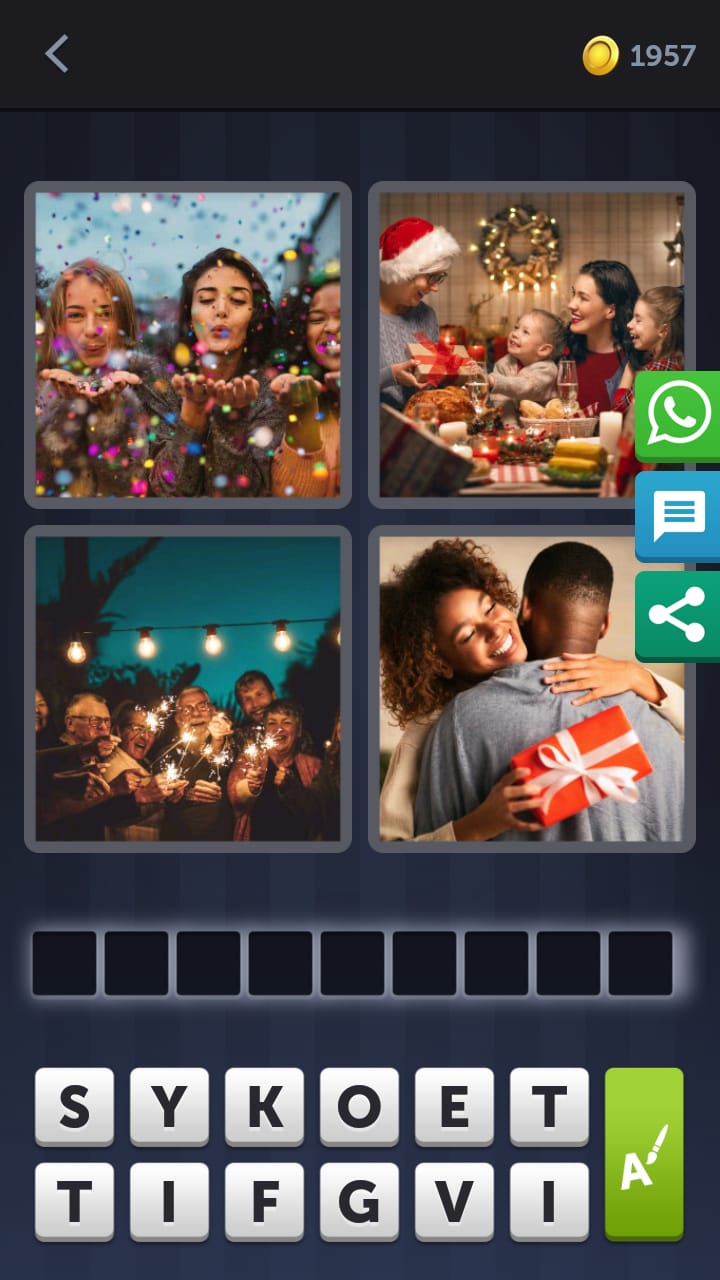Open the green share icon
The width and height of the screenshot is (720, 1280).
pyautogui.click(x=678, y=615)
